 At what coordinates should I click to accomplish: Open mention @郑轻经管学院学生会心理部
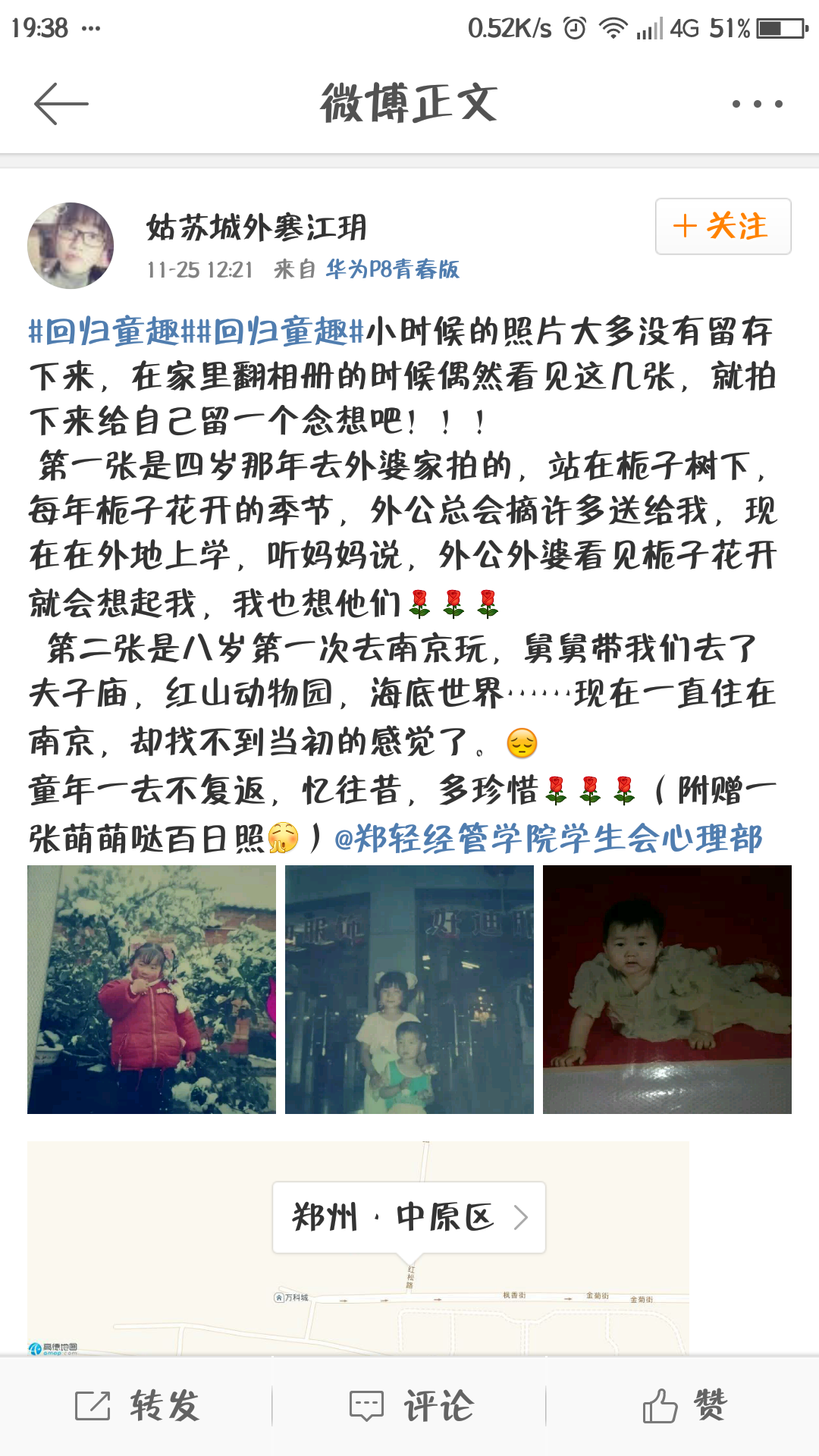pos(548,839)
